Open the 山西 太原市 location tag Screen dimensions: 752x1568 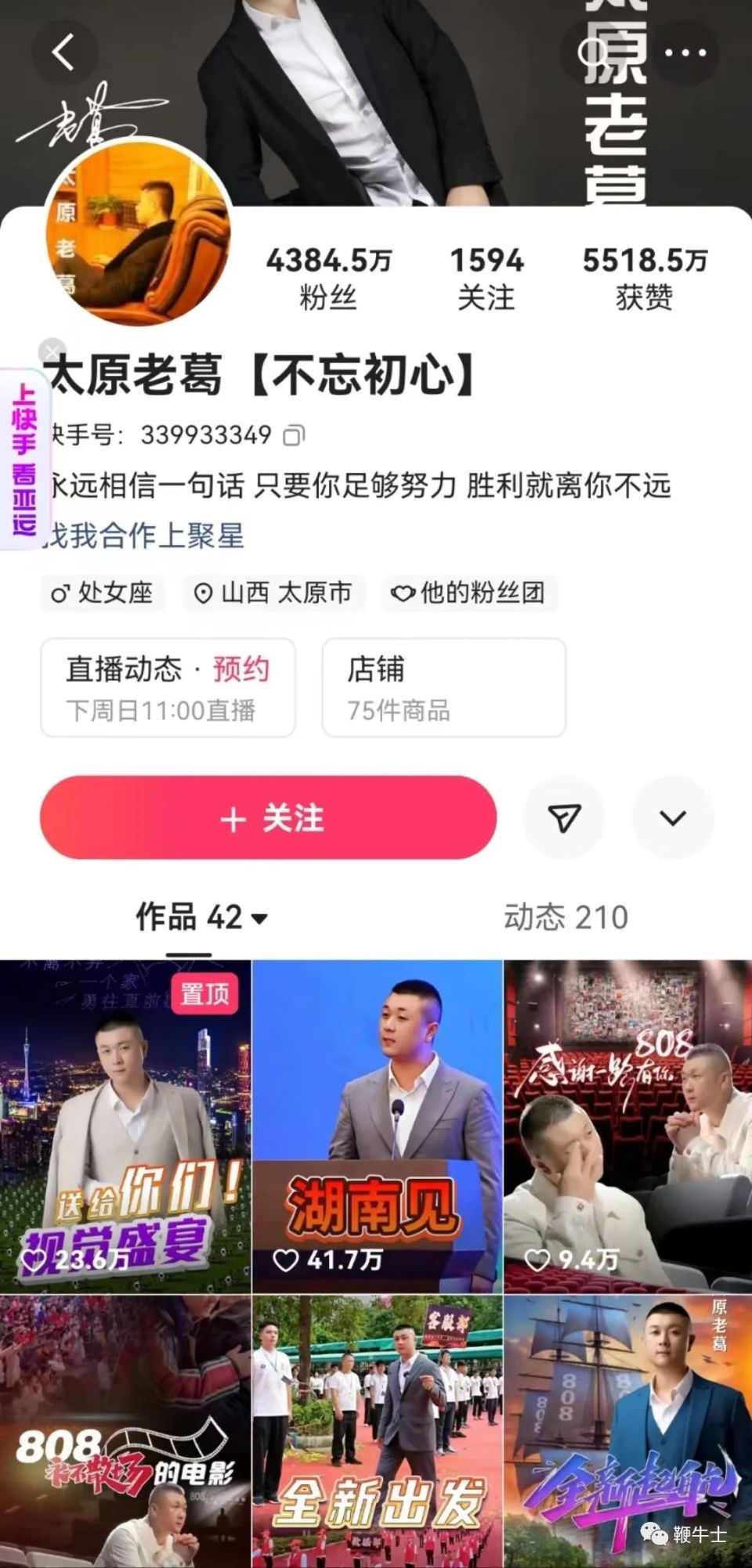point(276,593)
